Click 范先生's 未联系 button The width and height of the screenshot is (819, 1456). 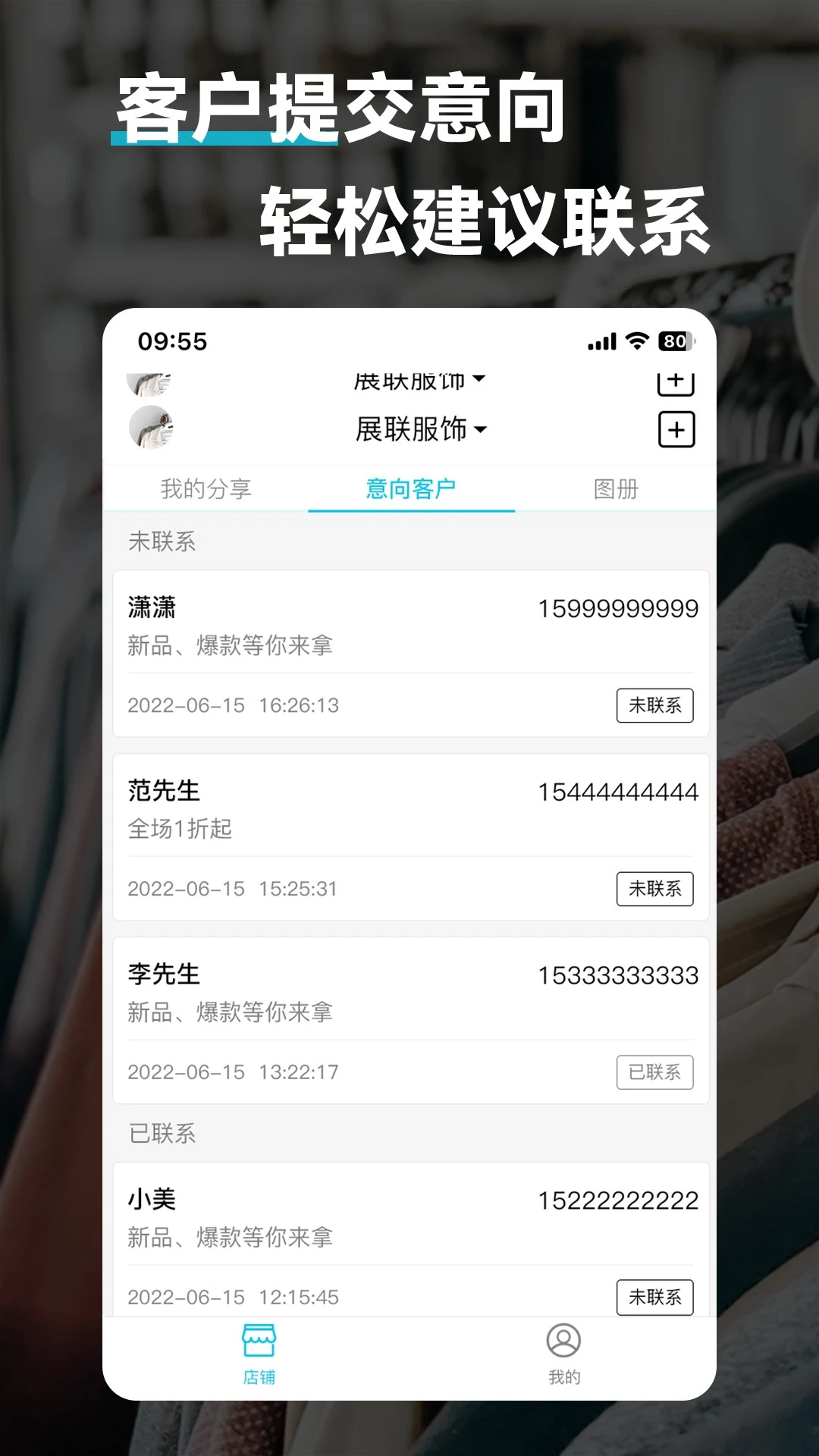pos(655,889)
